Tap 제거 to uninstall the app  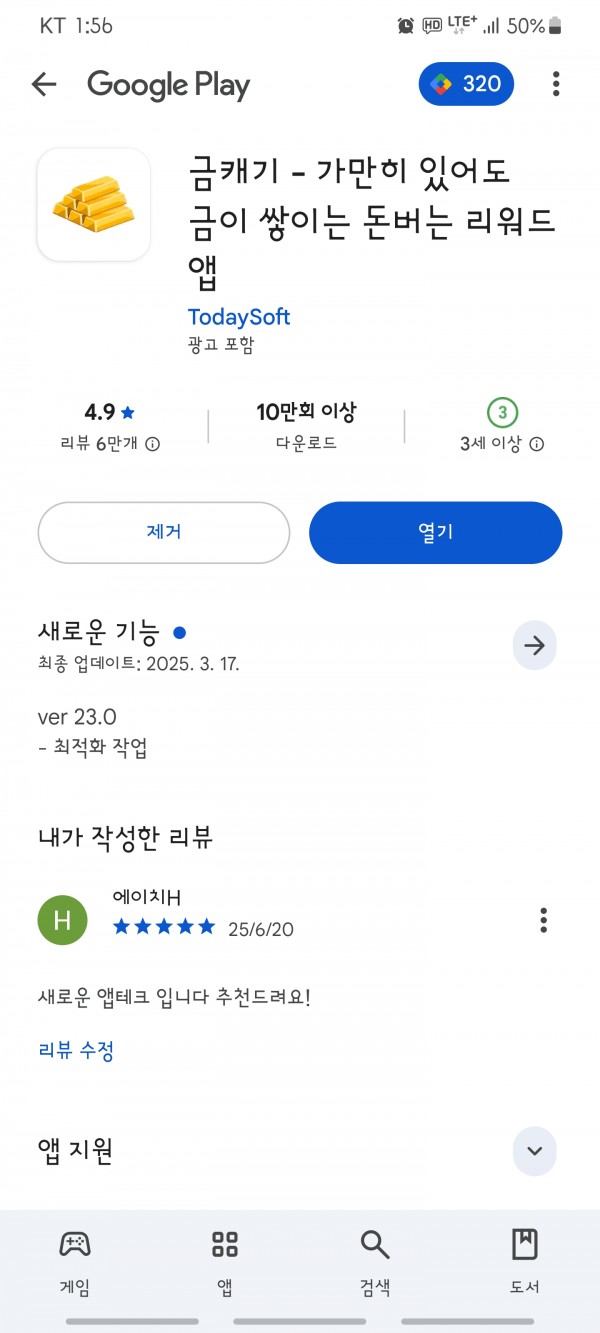tap(164, 532)
